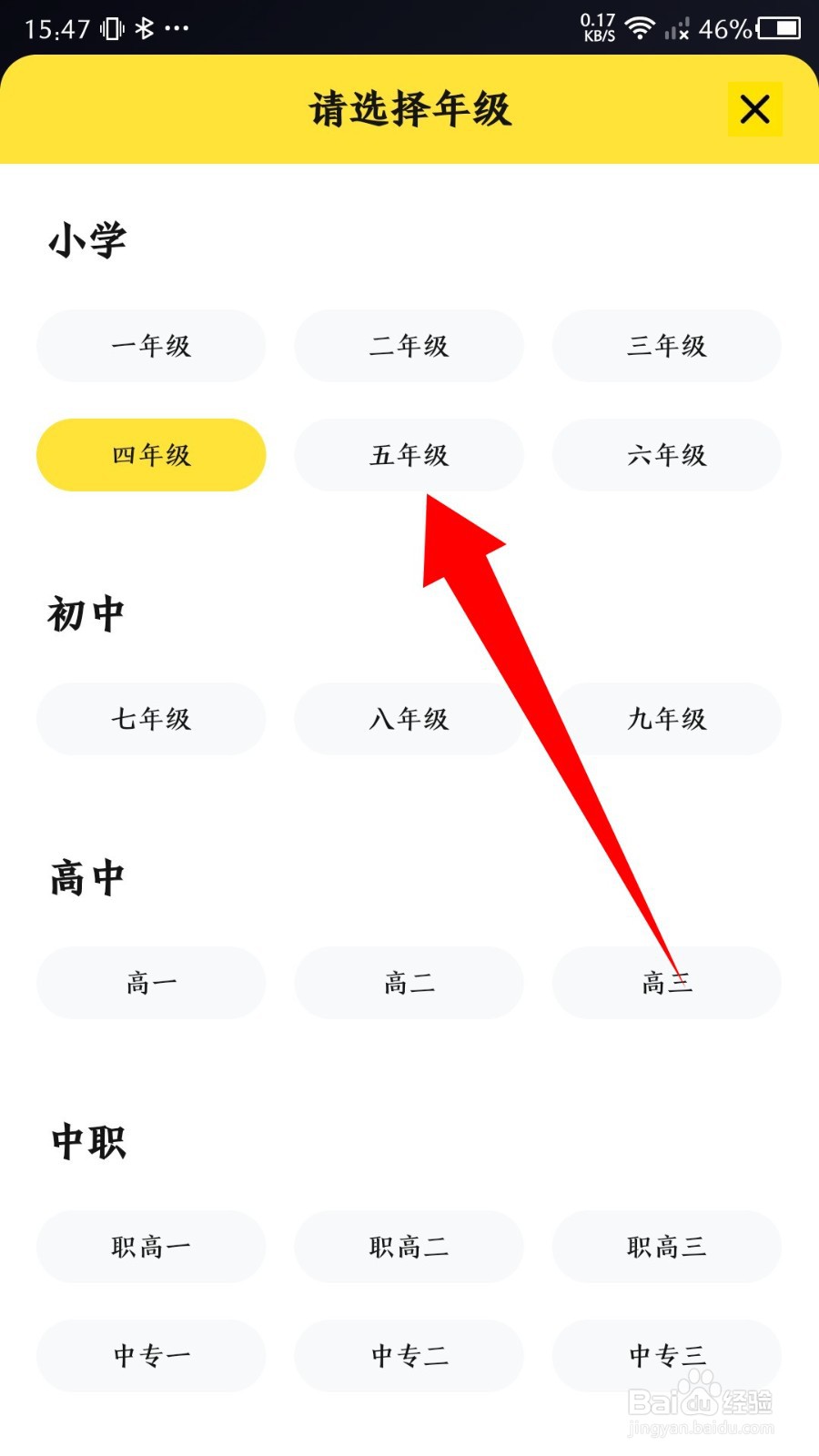
Task: Select 一年级 under 小学
Action: pyautogui.click(x=151, y=346)
